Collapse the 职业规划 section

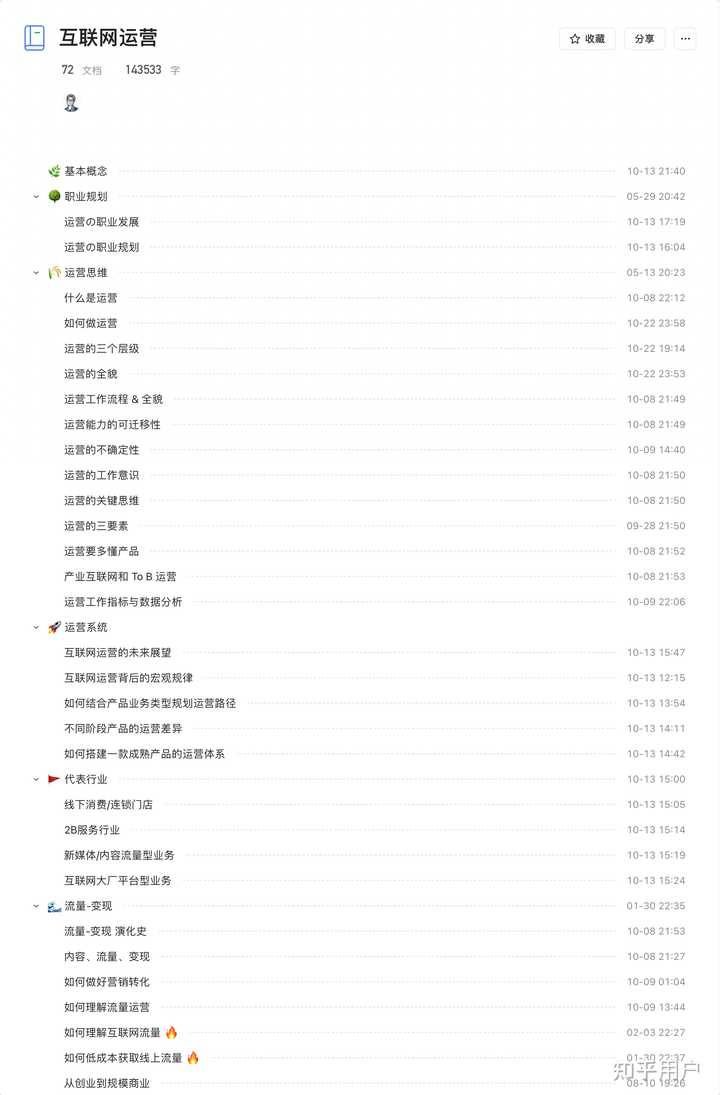[36, 197]
